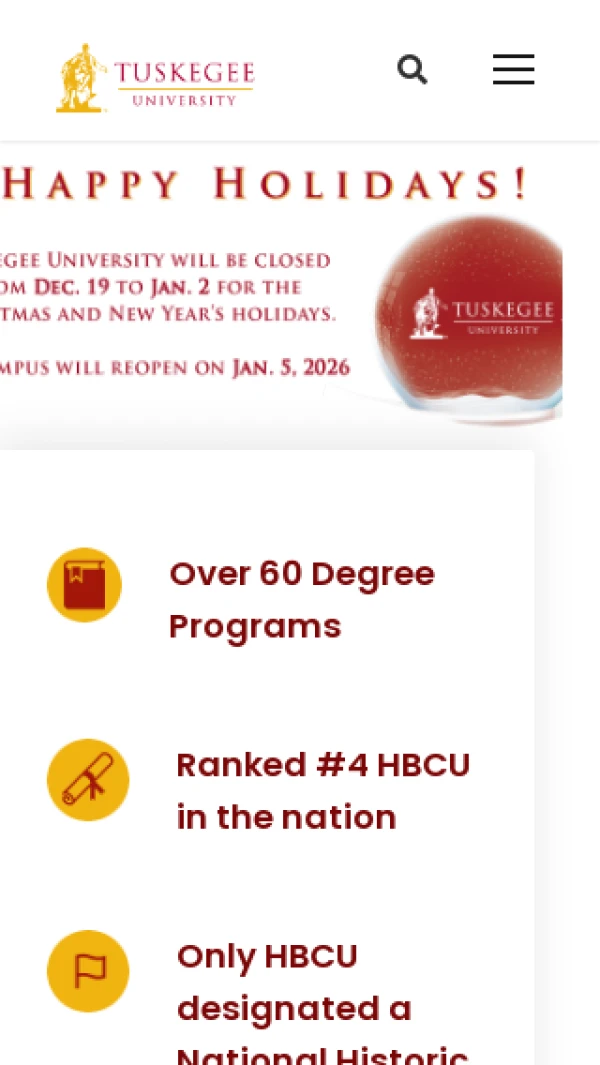Open the hamburger navigation menu
The height and width of the screenshot is (1065, 600).
[513, 70]
